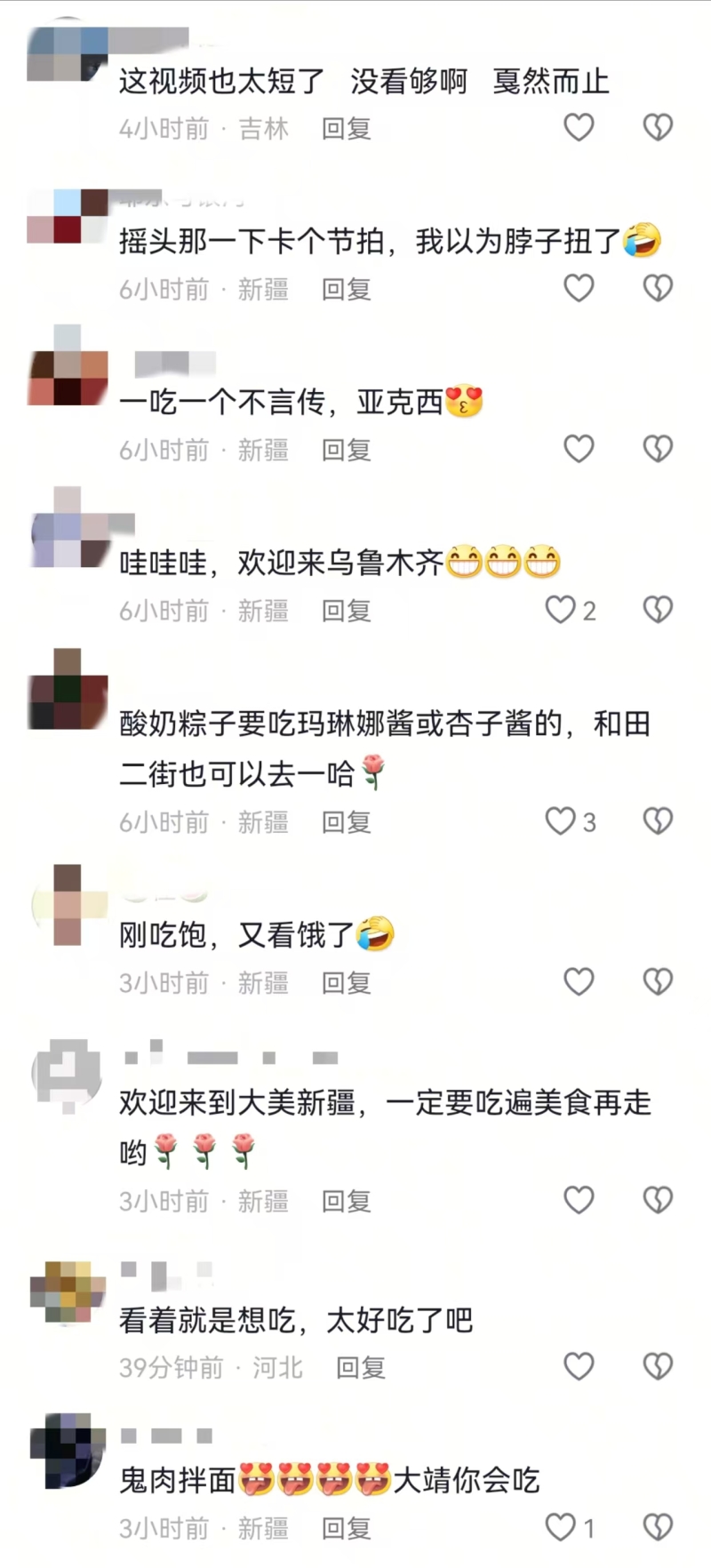Screen dimensions: 711x1568
Task: Reply to the comment from 河北
Action: 360,1368
